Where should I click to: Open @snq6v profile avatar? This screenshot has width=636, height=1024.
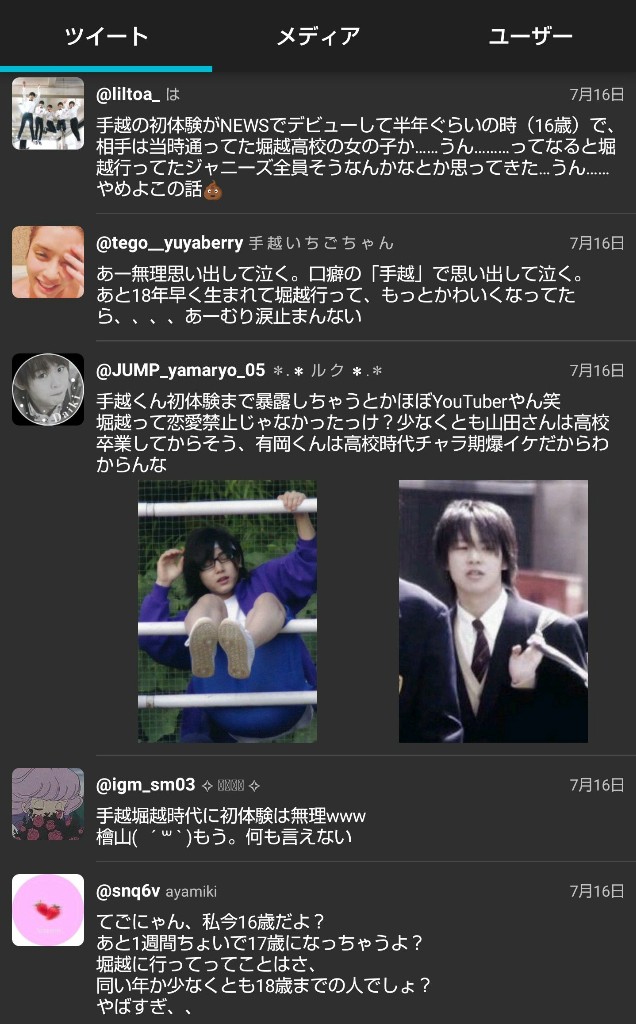click(x=48, y=910)
